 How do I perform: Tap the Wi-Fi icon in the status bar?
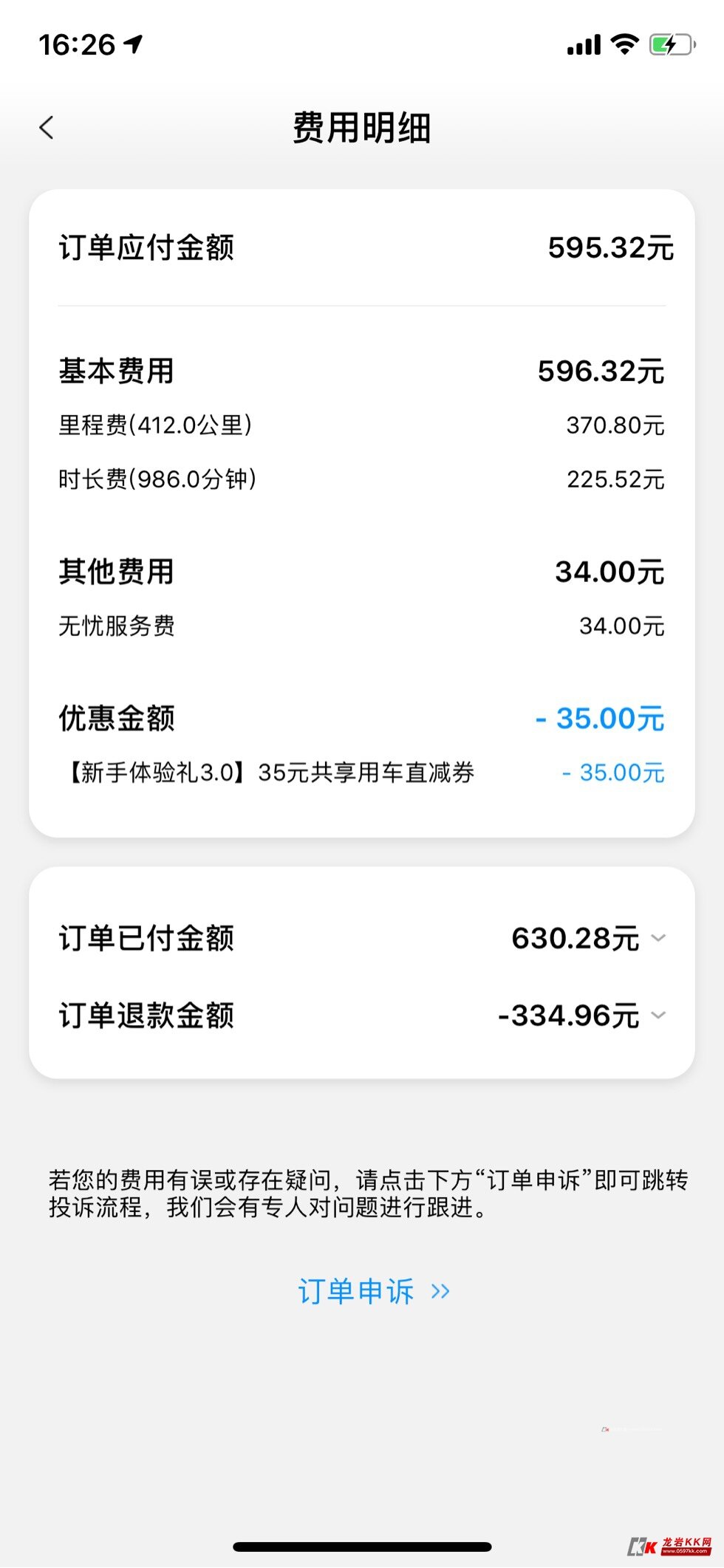point(623,44)
